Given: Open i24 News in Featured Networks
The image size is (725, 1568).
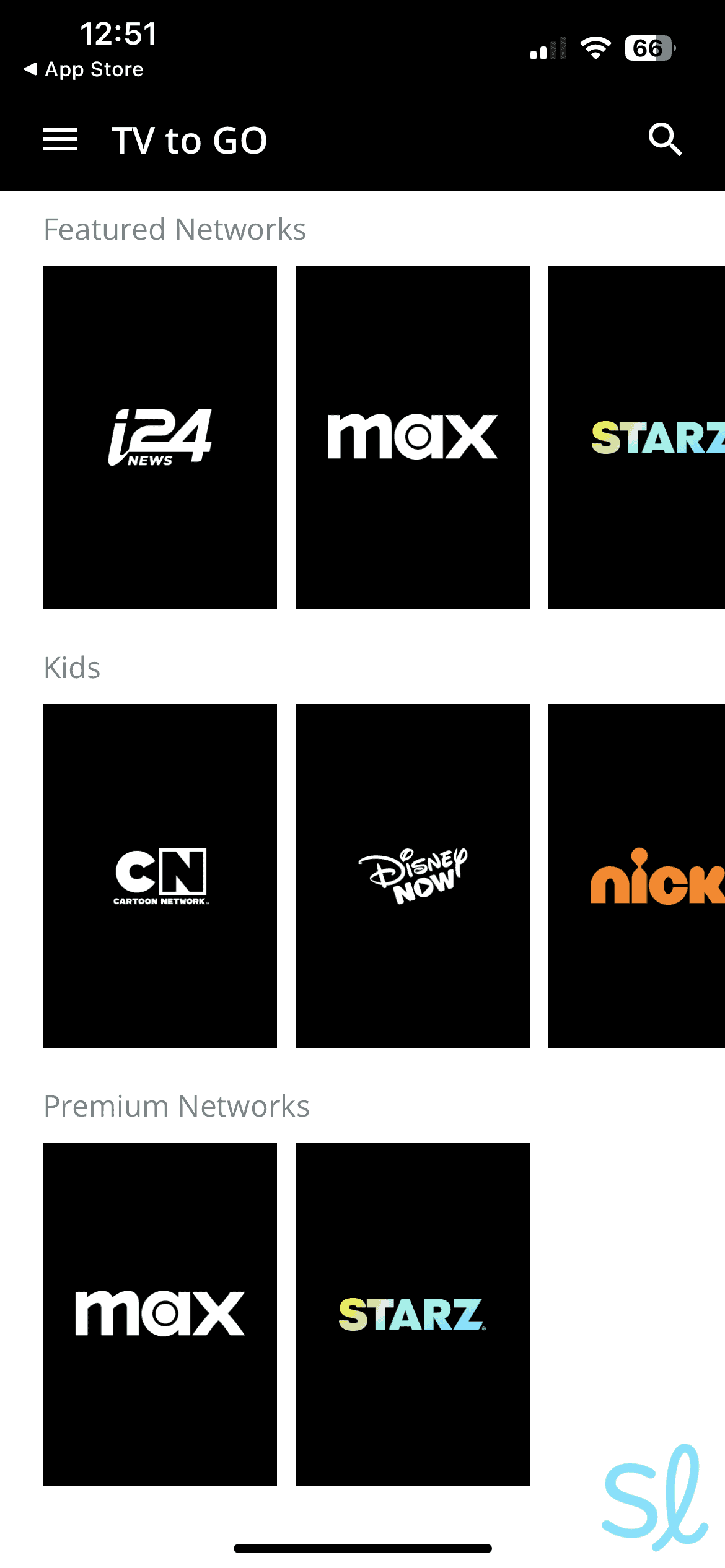Looking at the screenshot, I should [160, 437].
